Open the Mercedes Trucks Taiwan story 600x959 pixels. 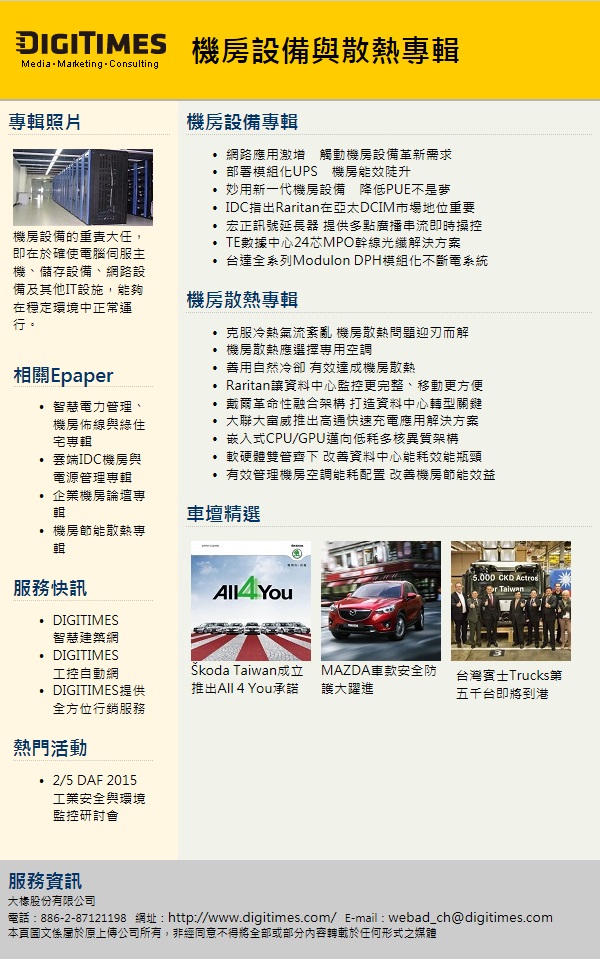pos(510,601)
